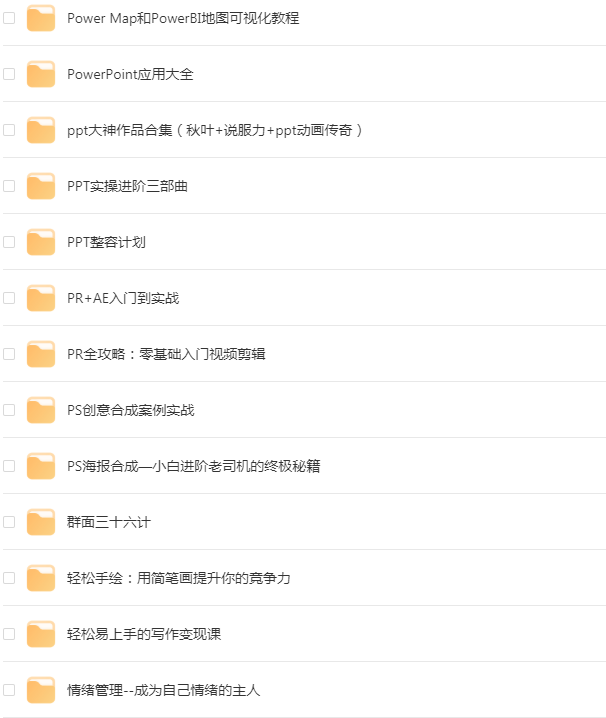Open the PS海报合成 folder
The height and width of the screenshot is (718, 606).
194,466
